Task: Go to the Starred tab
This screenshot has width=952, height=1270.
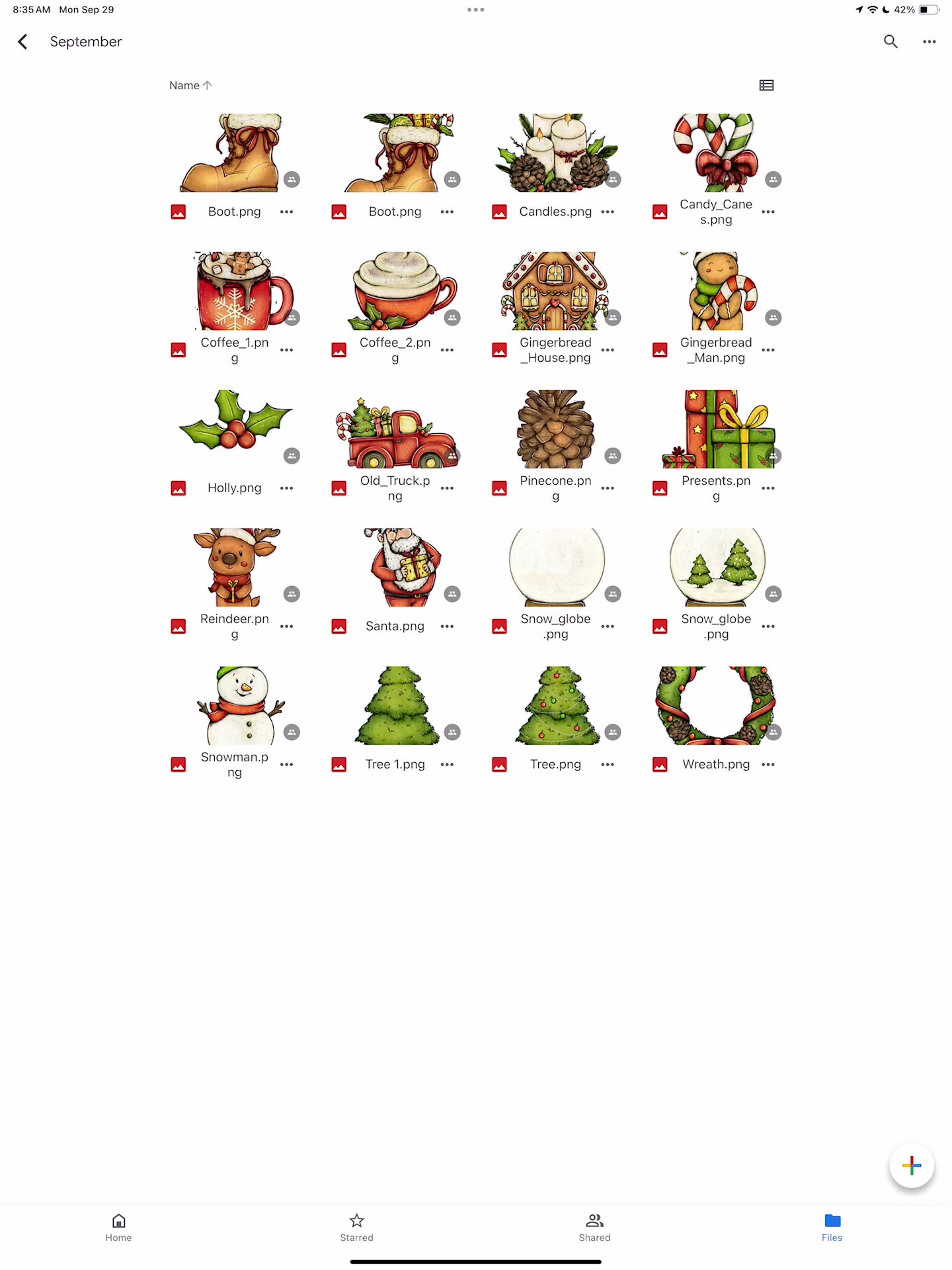Action: 357,1227
